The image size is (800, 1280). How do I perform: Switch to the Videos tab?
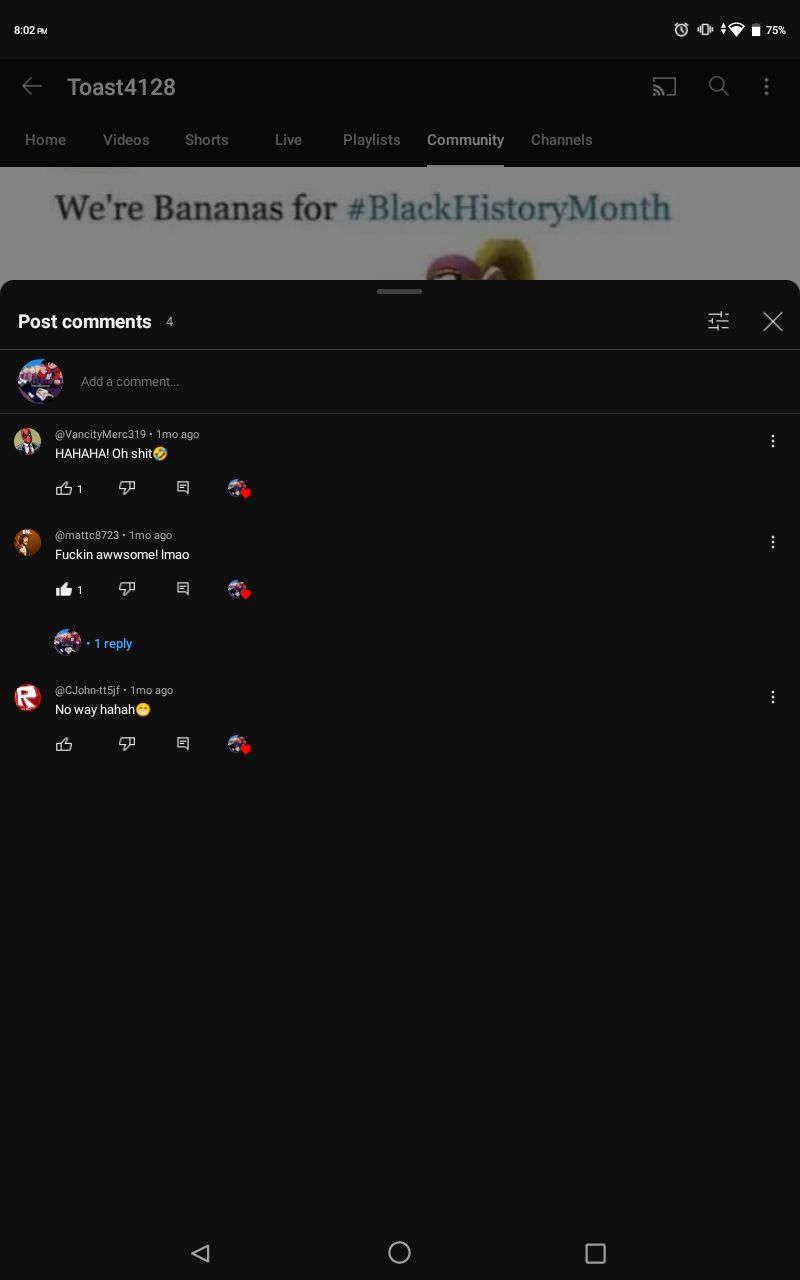126,140
